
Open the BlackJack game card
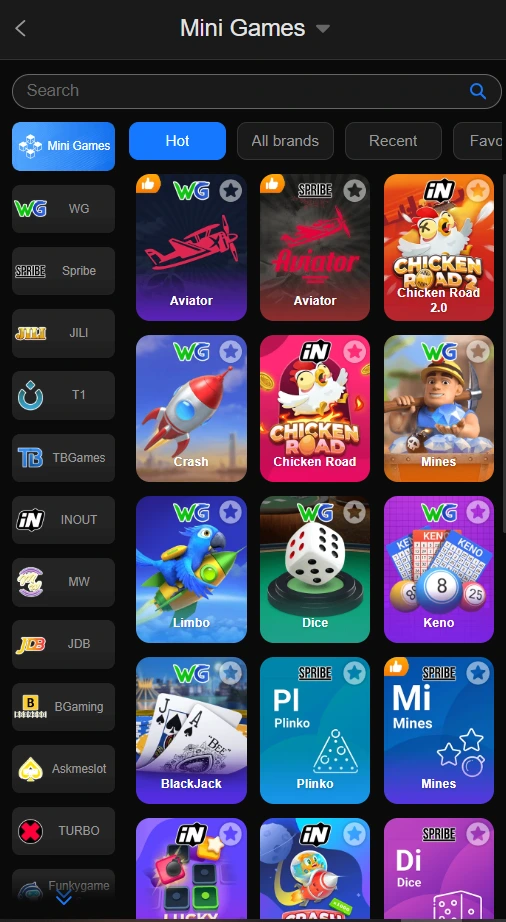point(192,730)
